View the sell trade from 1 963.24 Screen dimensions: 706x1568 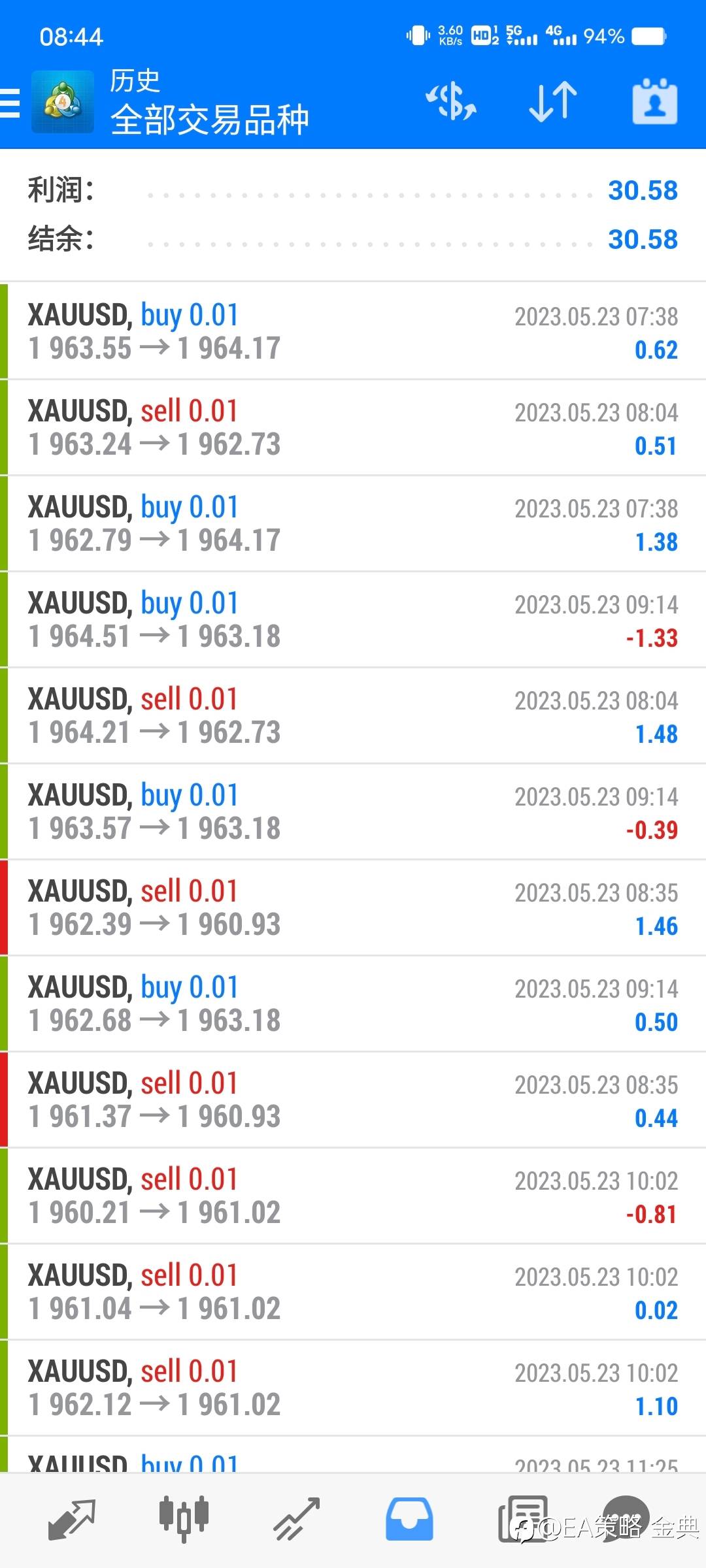[353, 427]
